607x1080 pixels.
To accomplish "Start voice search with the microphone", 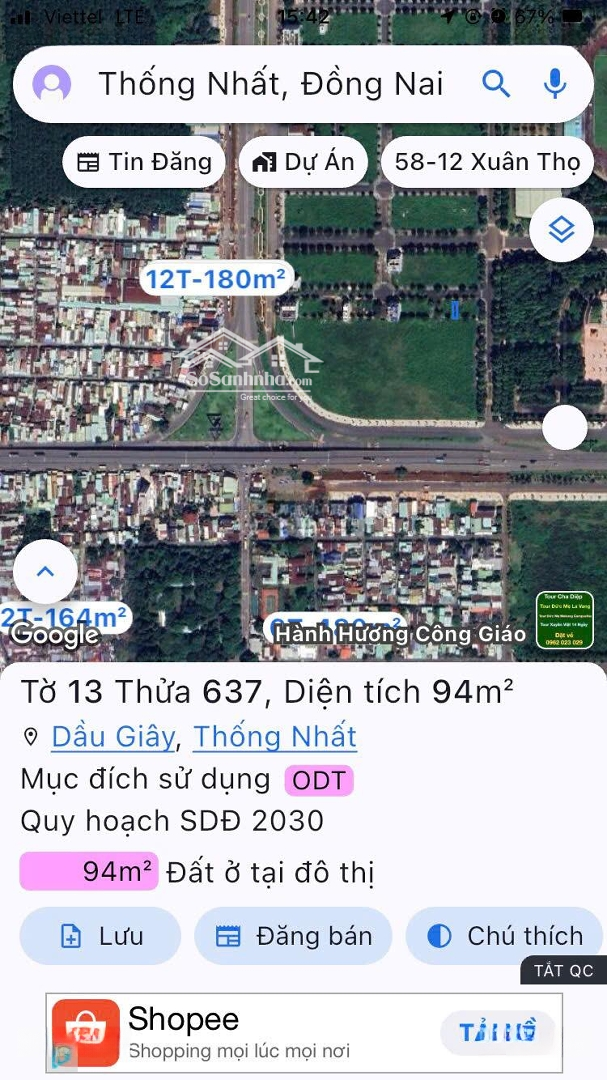I will click(555, 83).
